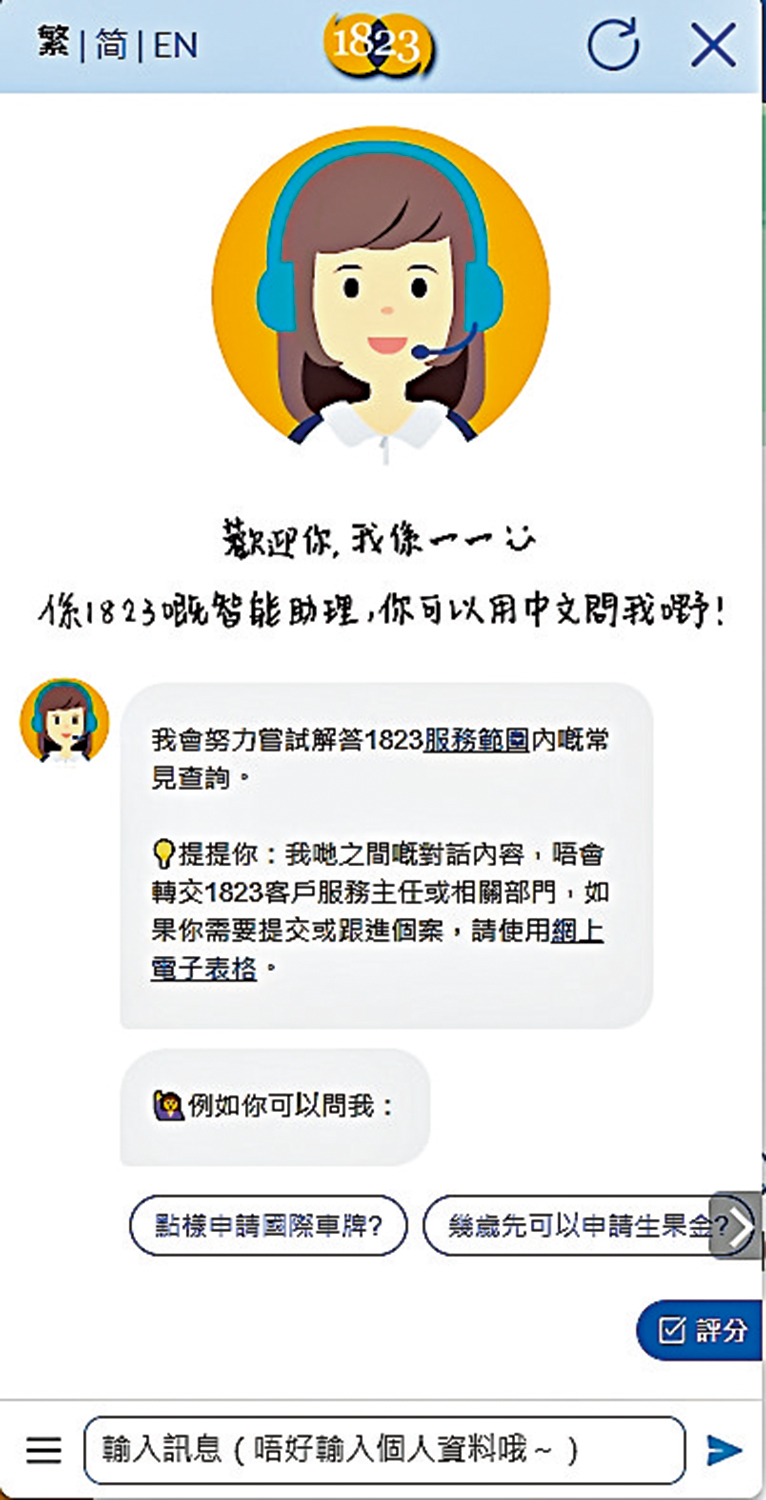Viewport: 766px width, 1500px height.
Task: Expand more suggested questions with the right chevron
Action: click(740, 1224)
